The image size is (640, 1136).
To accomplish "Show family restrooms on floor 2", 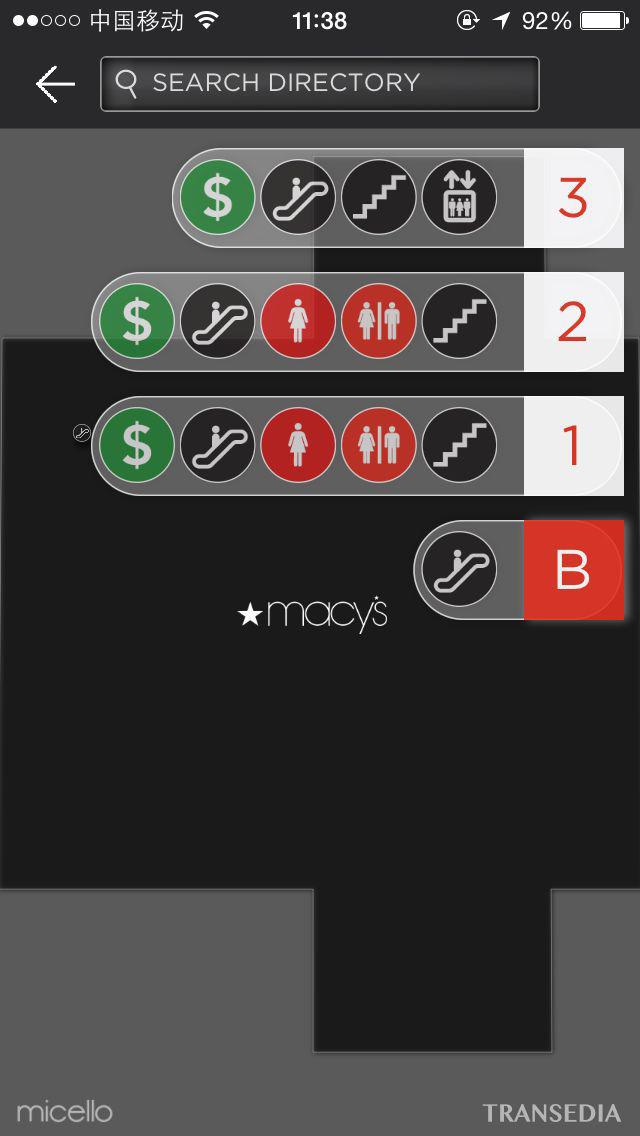I will click(x=379, y=322).
